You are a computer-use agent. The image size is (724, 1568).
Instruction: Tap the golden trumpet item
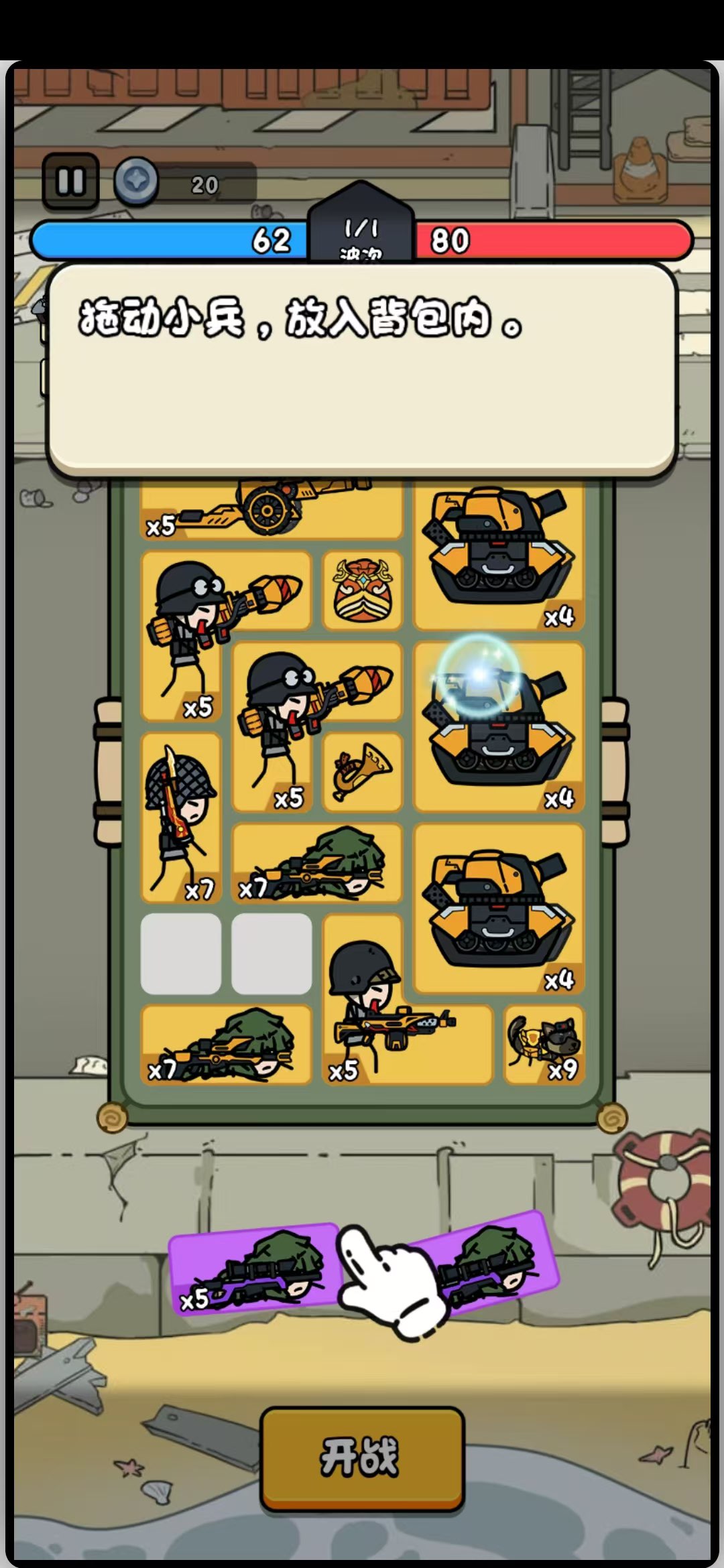point(362,772)
